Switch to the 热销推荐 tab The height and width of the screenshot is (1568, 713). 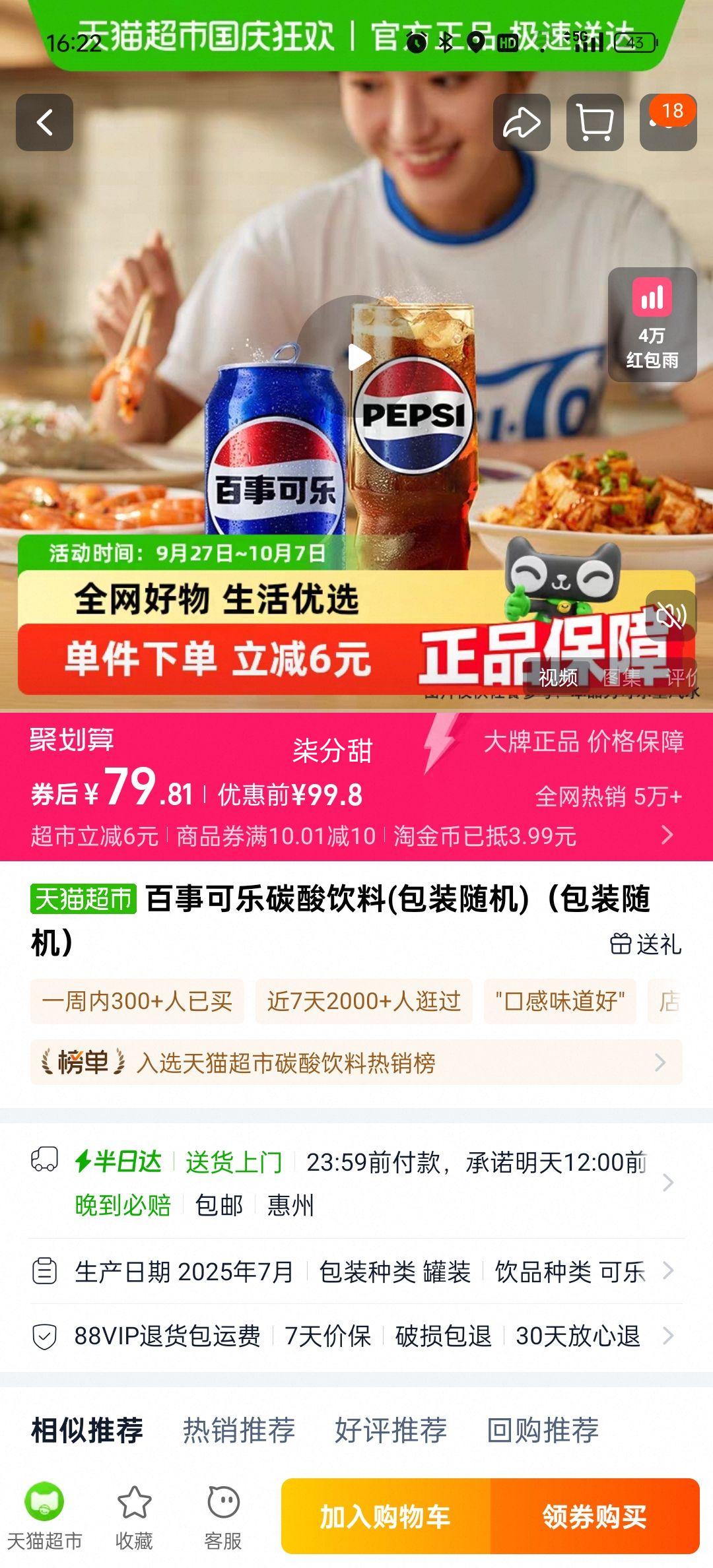pyautogui.click(x=239, y=1430)
